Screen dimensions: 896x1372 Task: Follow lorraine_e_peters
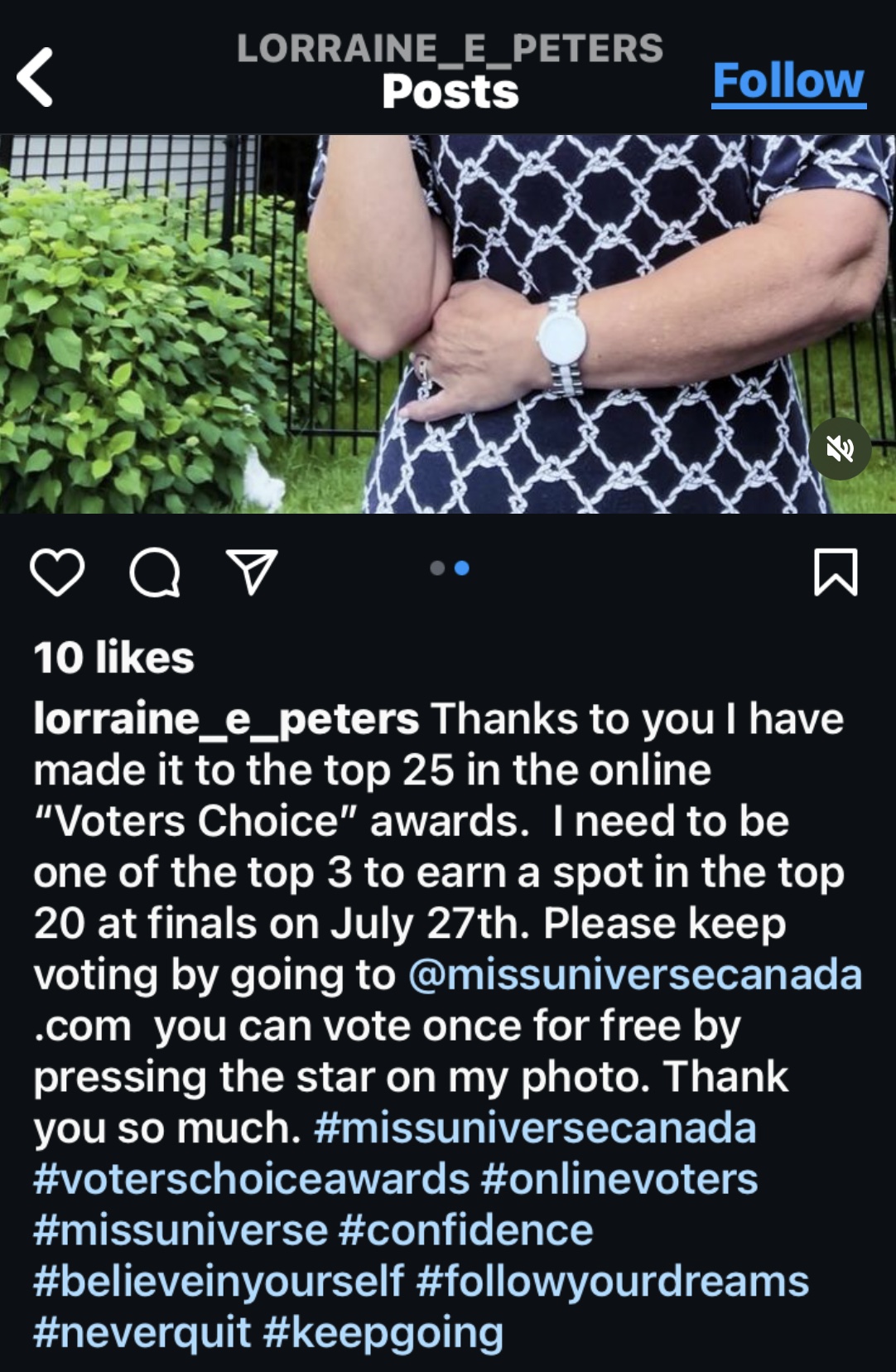(788, 82)
